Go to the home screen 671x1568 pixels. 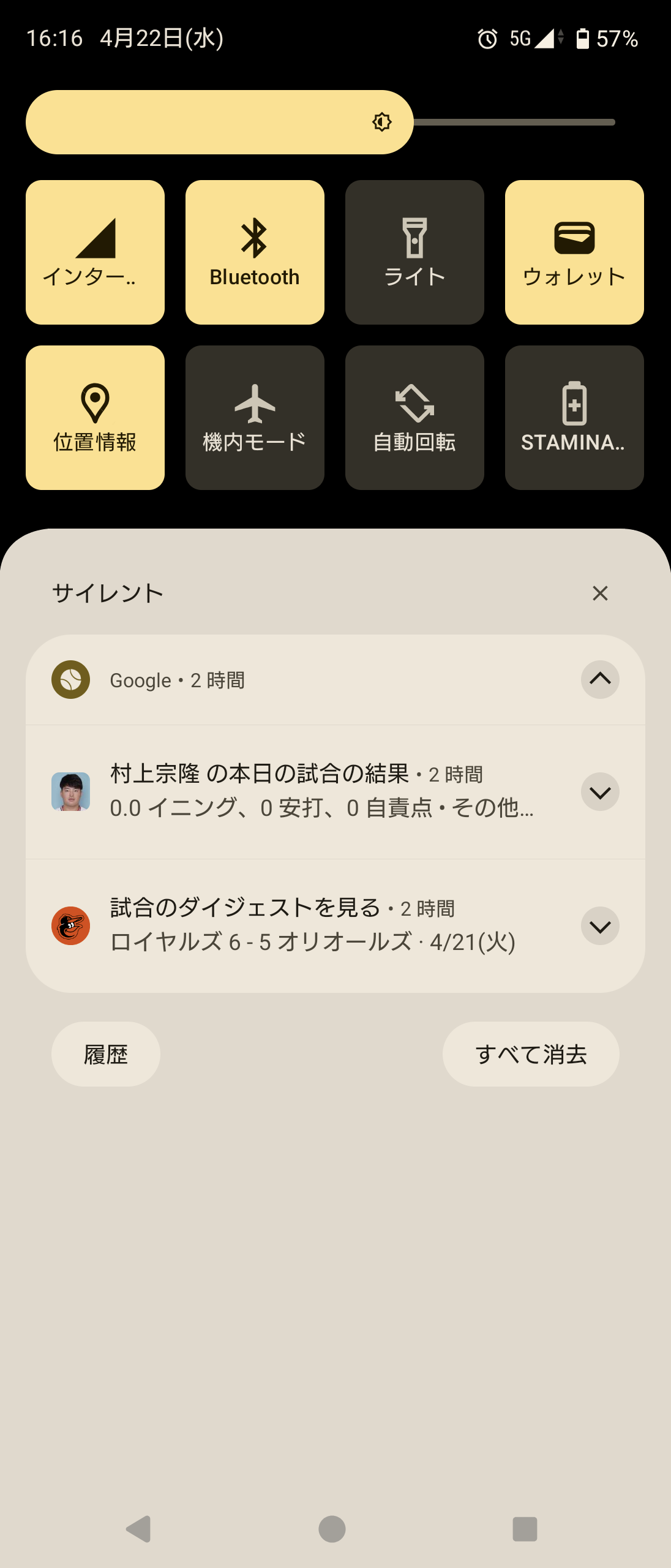coord(332,1529)
